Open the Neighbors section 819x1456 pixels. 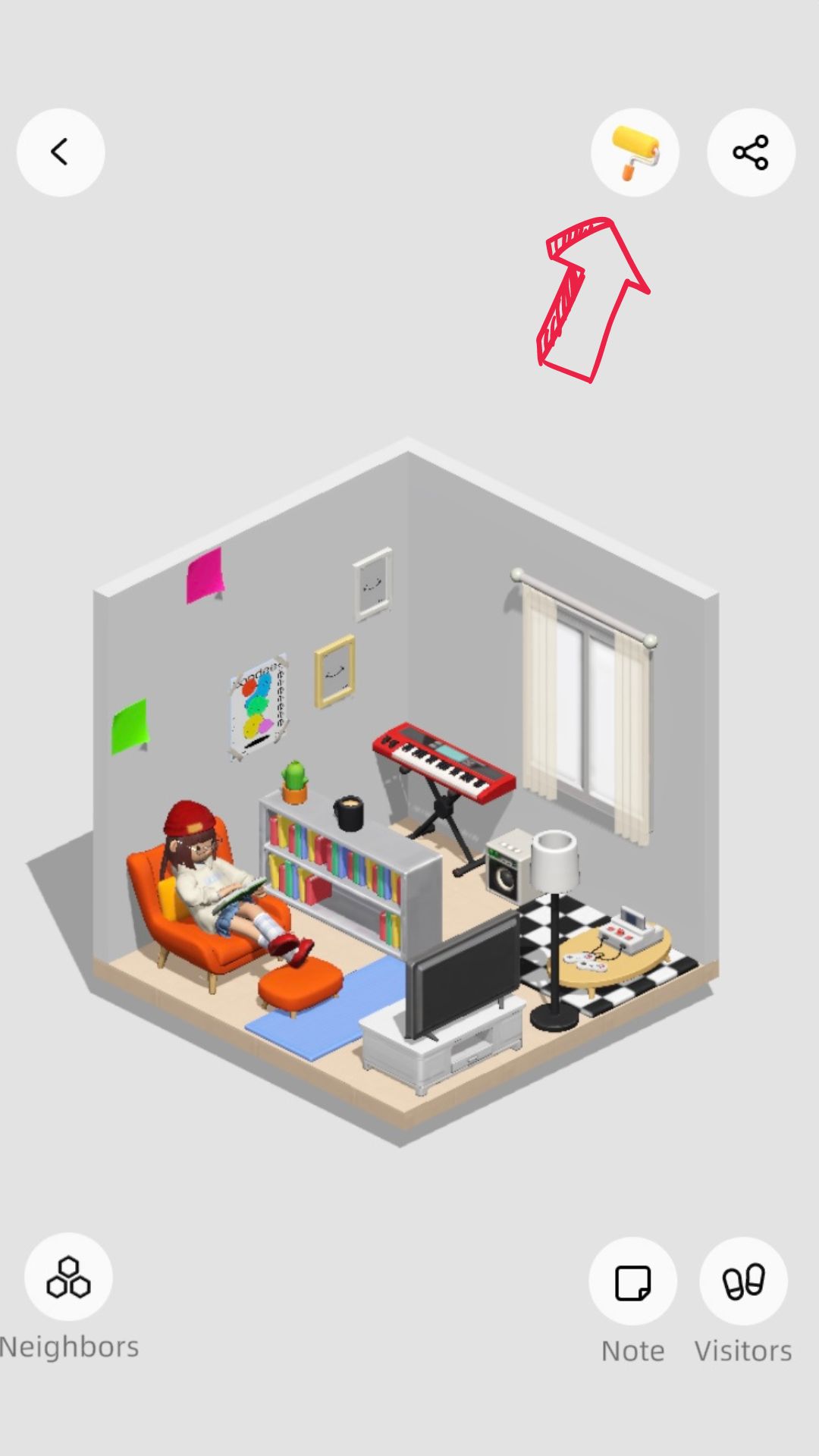[68, 1277]
